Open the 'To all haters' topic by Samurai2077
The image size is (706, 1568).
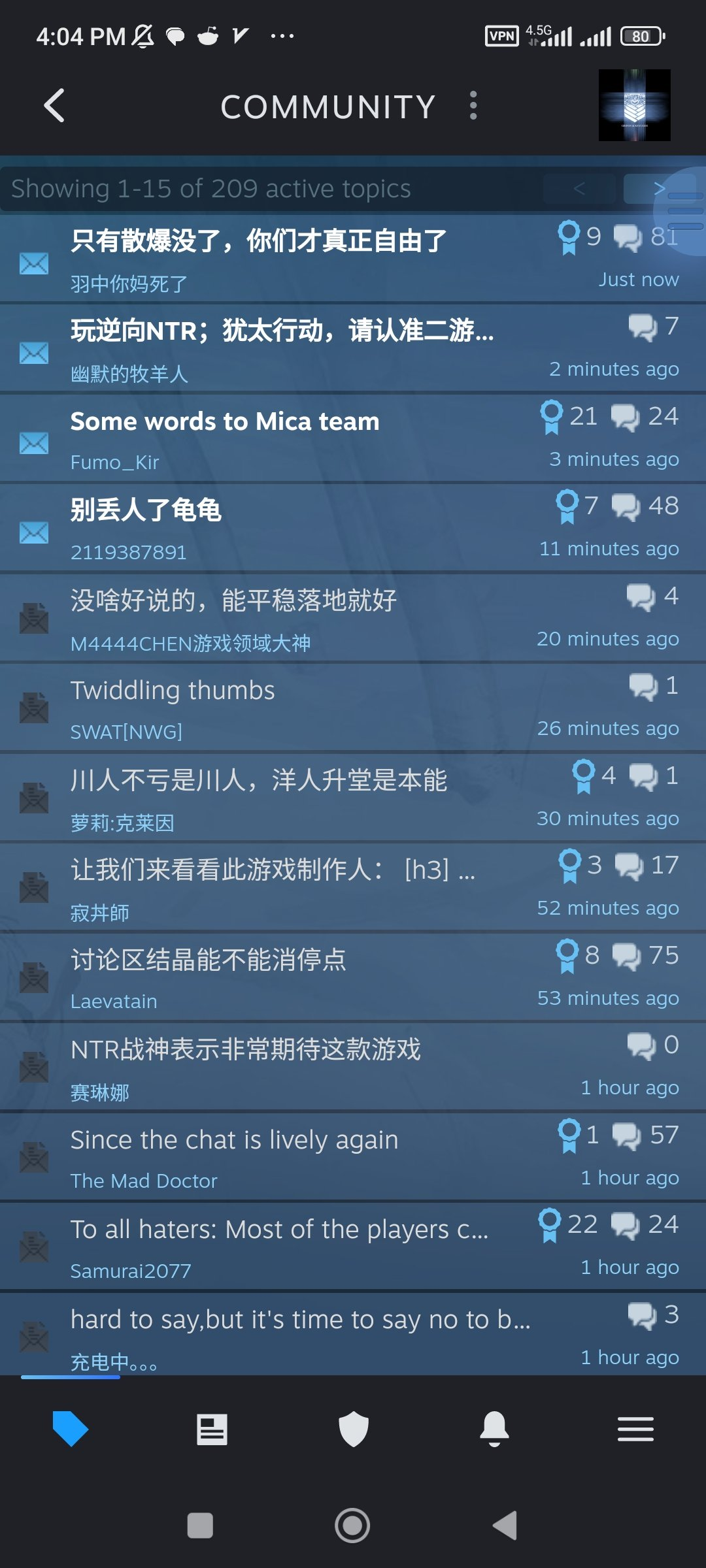(x=353, y=1247)
